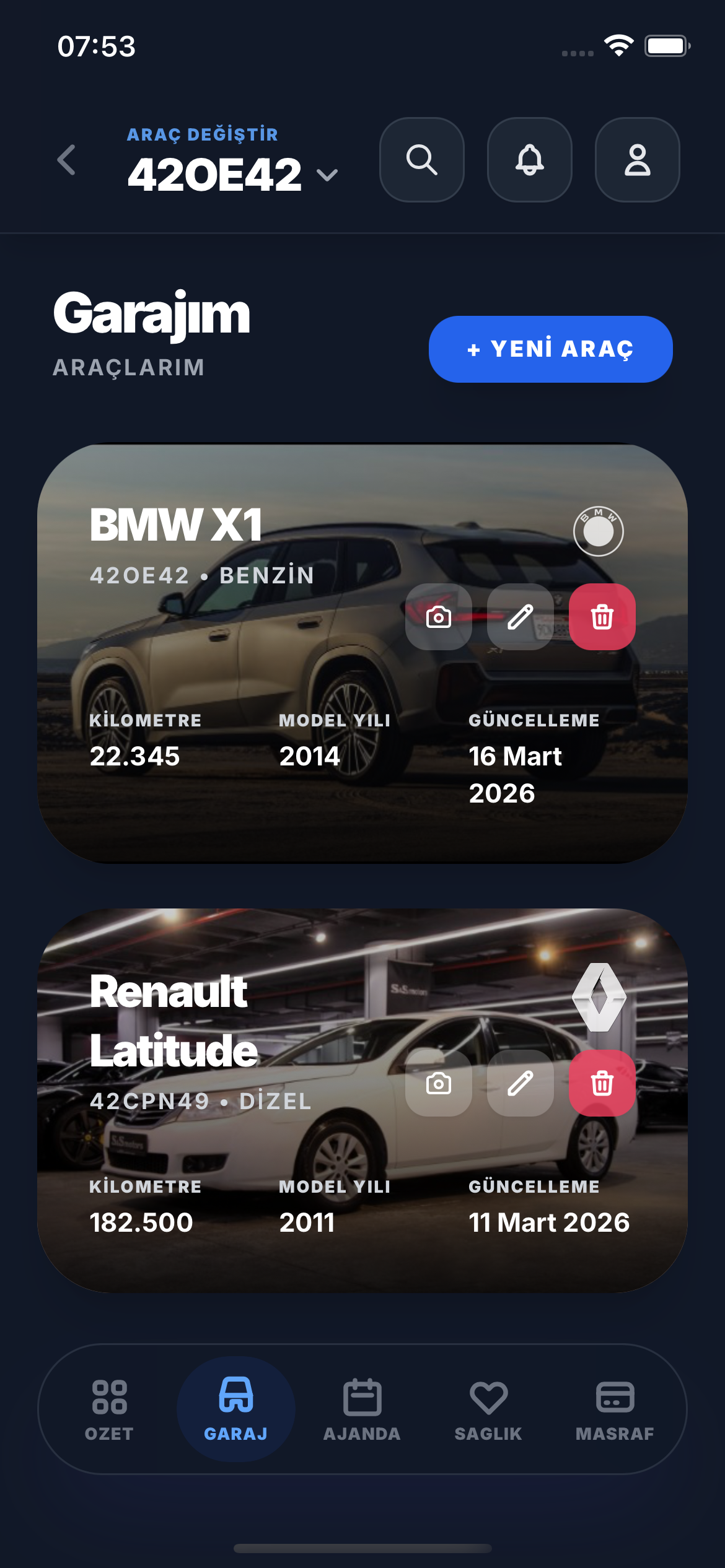Tap the Yeni Araç button
This screenshot has width=725, height=1568.
click(550, 349)
